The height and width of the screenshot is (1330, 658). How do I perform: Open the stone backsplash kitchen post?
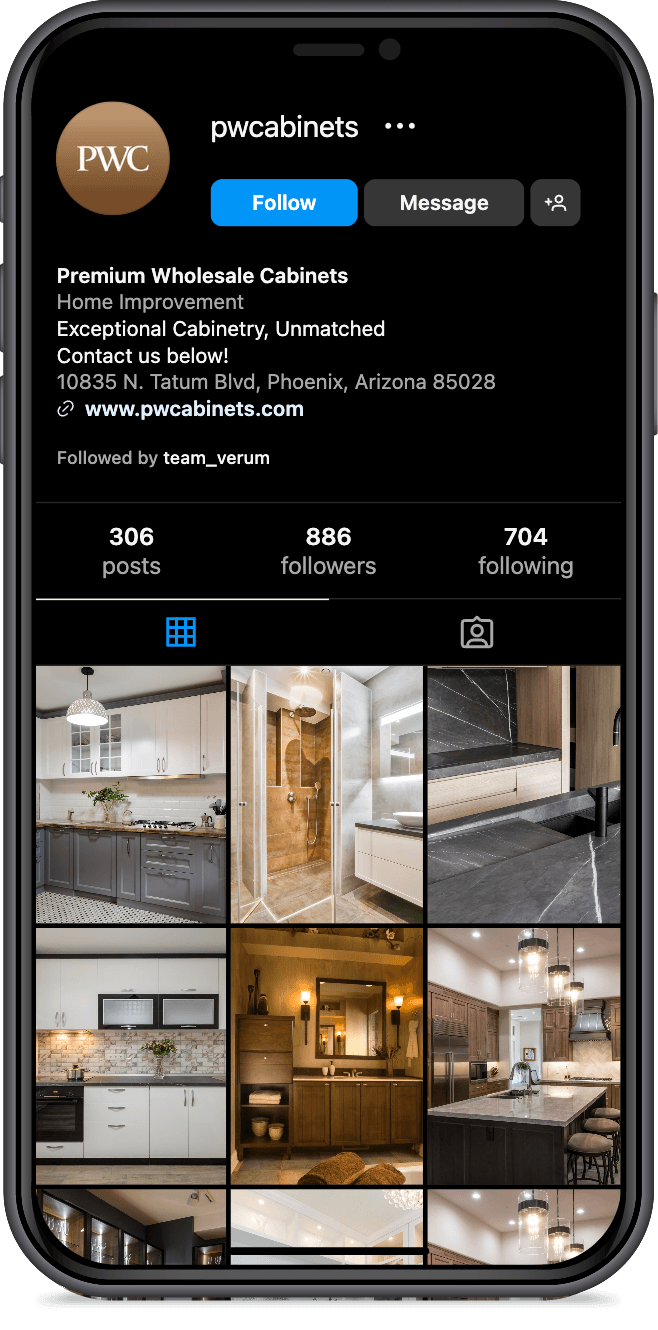pyautogui.click(x=131, y=1055)
